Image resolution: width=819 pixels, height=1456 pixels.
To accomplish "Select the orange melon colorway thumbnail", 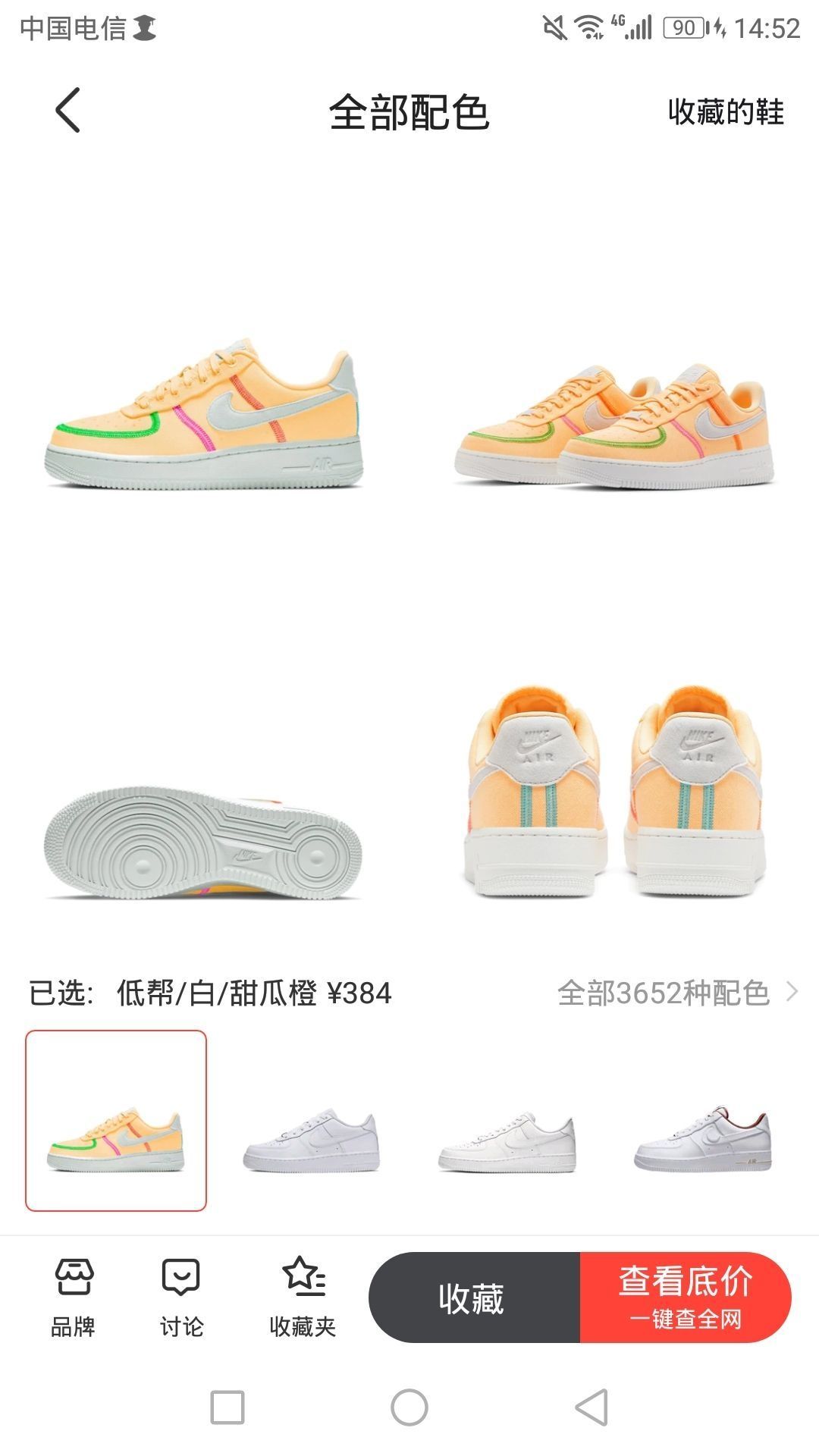I will [116, 1120].
